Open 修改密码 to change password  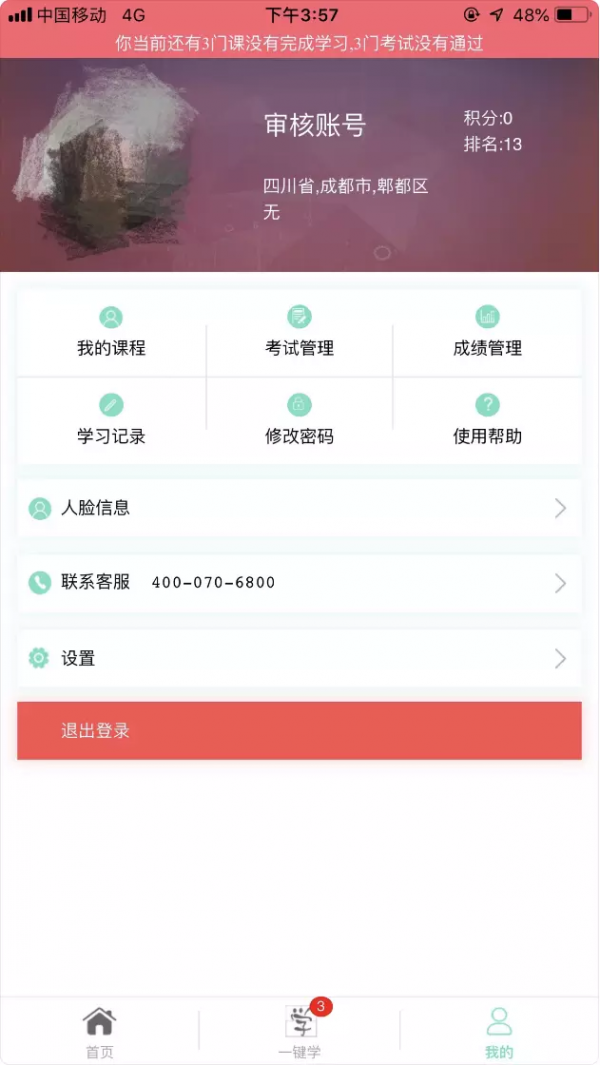299,422
